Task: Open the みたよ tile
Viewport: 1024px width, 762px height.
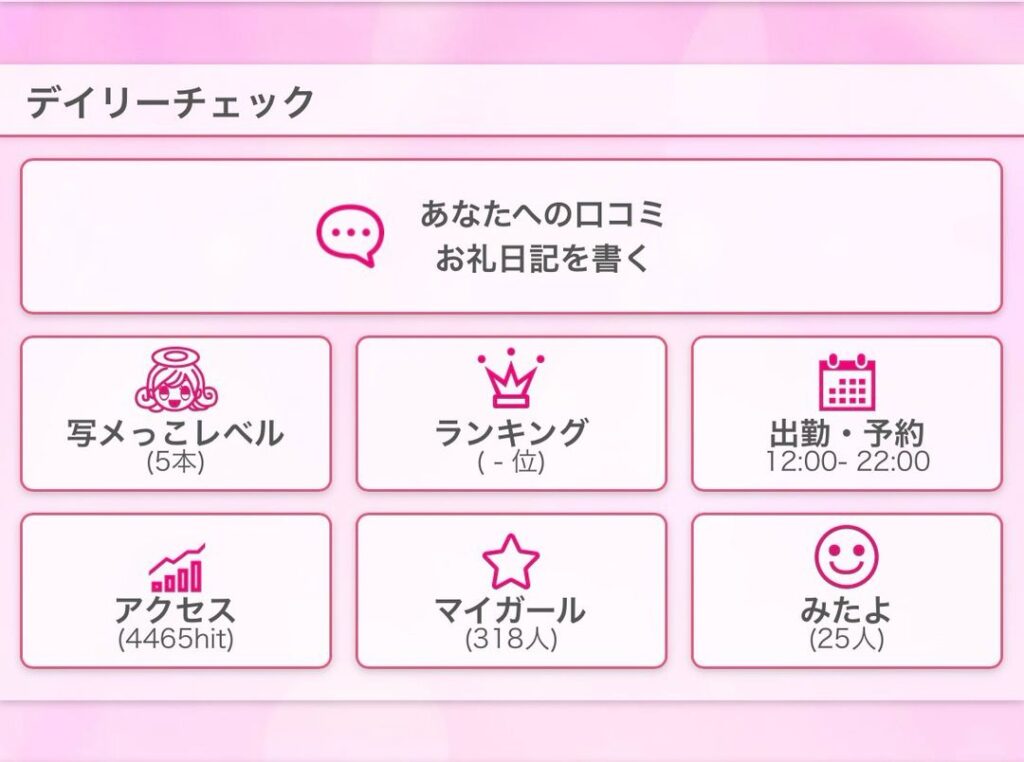Action: 846,590
